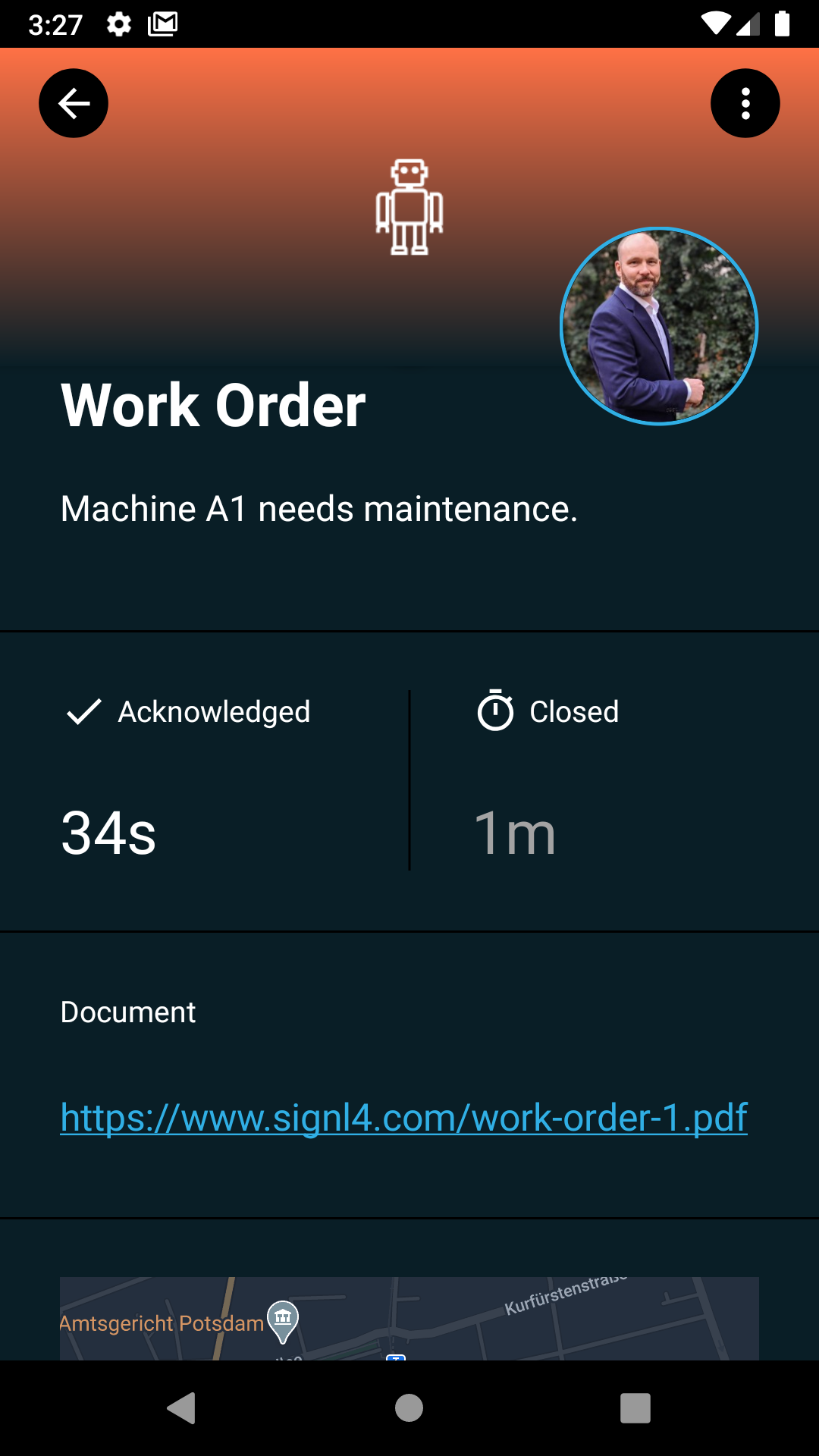Tap the user's profile photo
819x1456 pixels.
tap(659, 326)
